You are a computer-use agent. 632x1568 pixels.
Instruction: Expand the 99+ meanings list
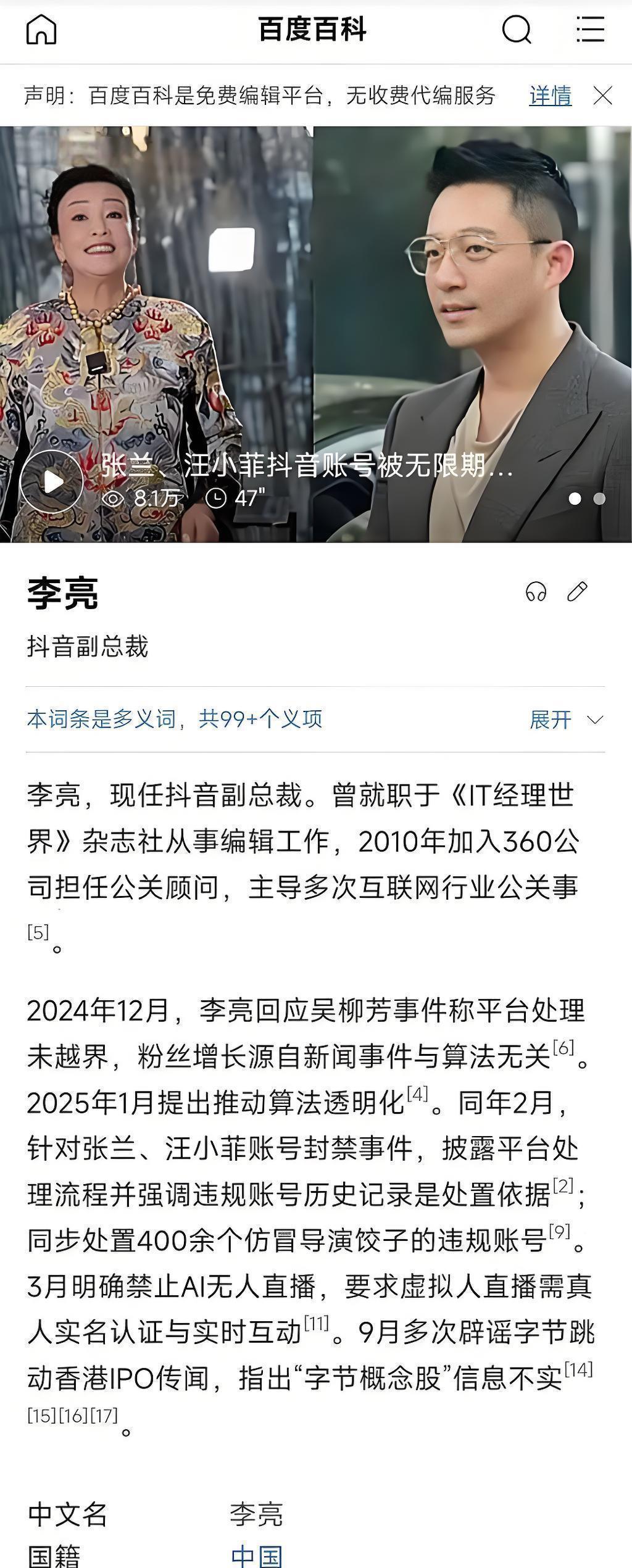point(566,720)
